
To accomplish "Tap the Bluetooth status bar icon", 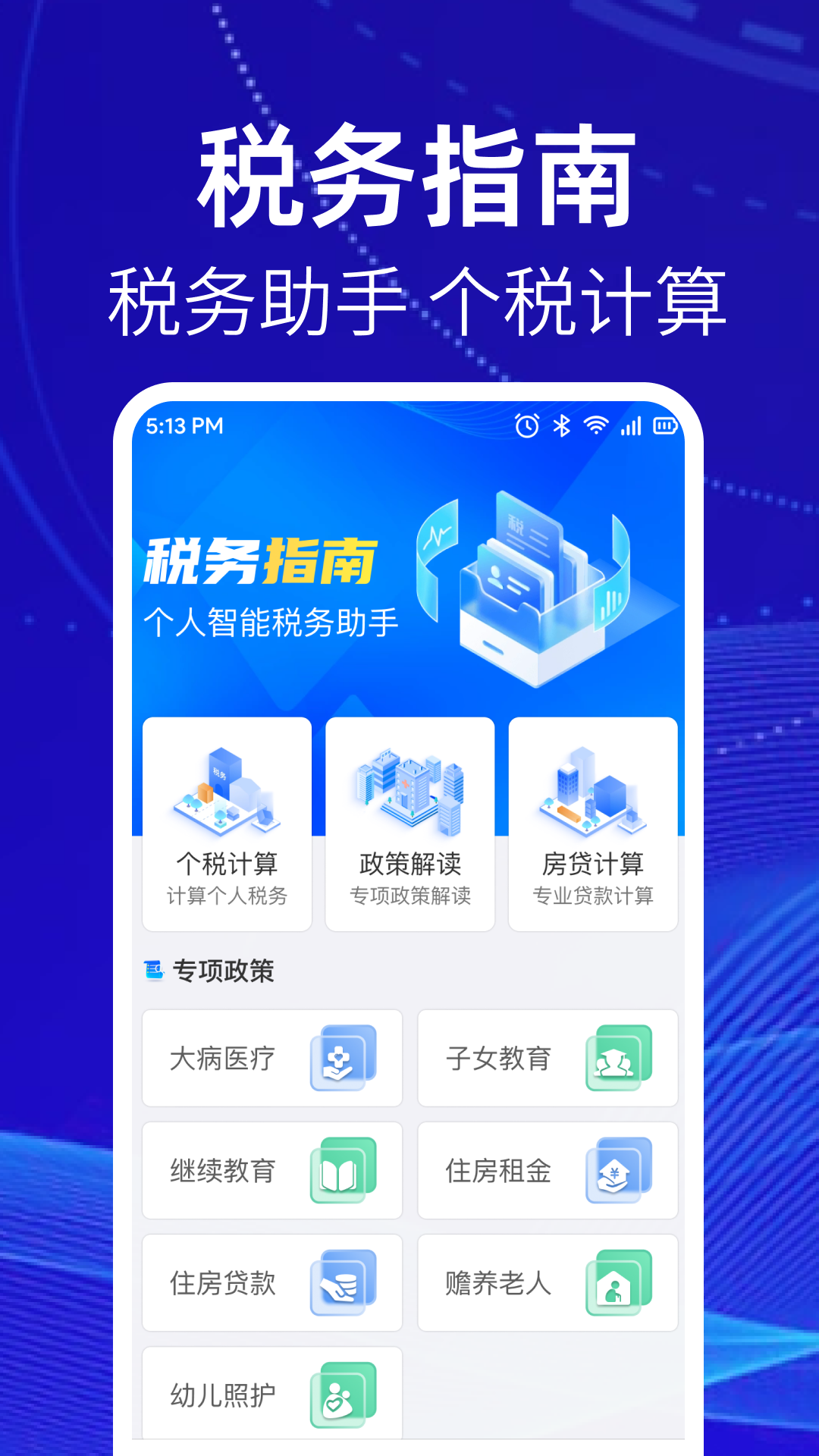I will (x=562, y=427).
